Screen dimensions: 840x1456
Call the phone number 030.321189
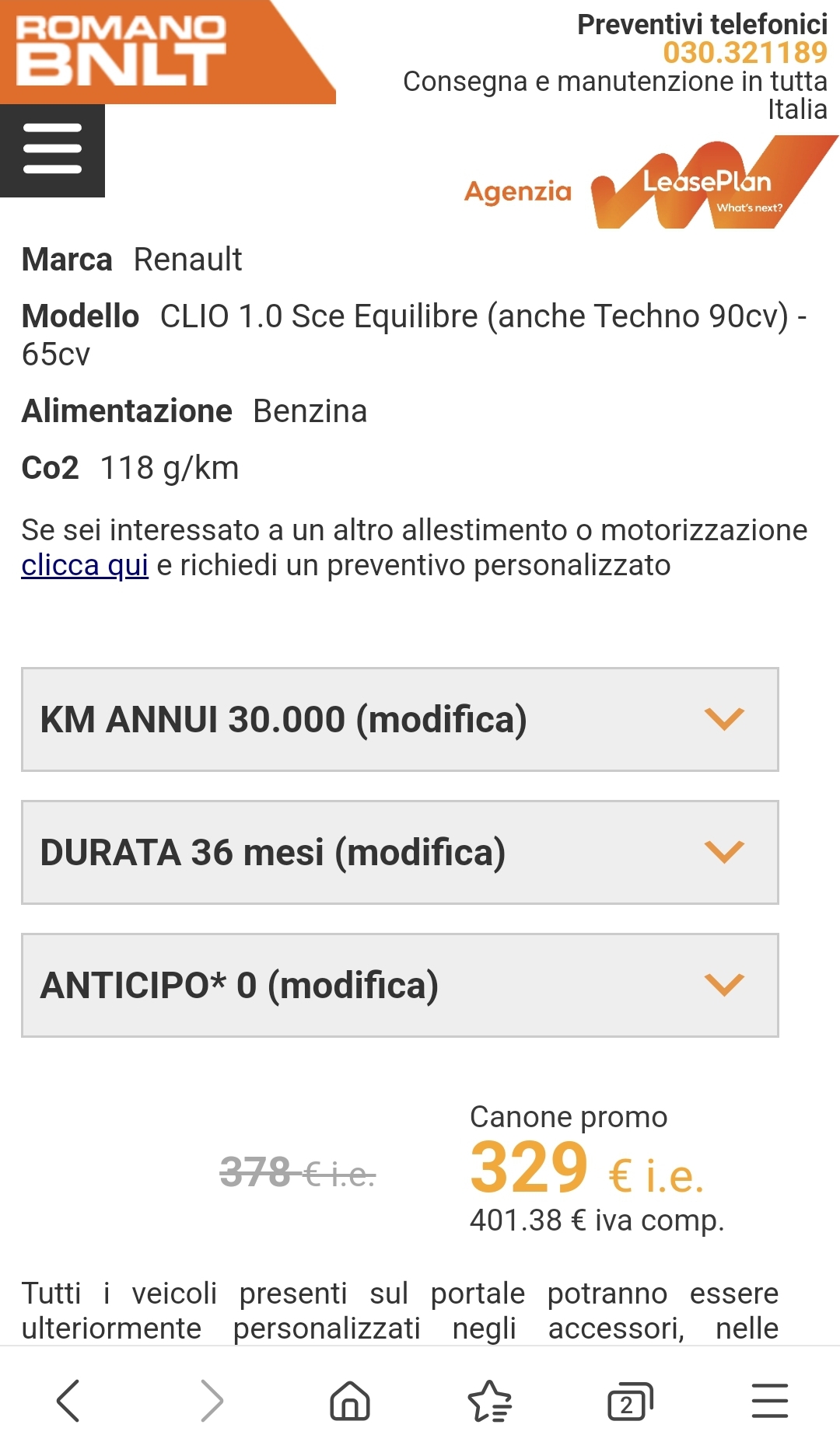pyautogui.click(x=744, y=53)
